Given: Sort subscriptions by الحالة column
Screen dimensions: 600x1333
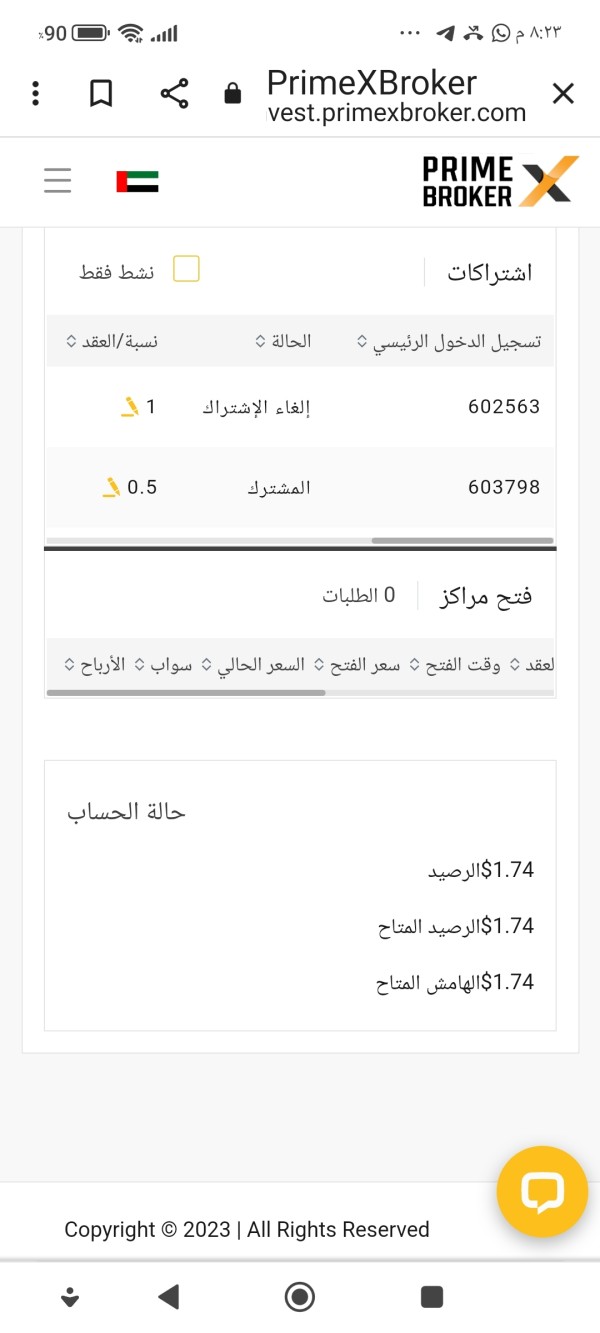Looking at the screenshot, I should point(284,341).
